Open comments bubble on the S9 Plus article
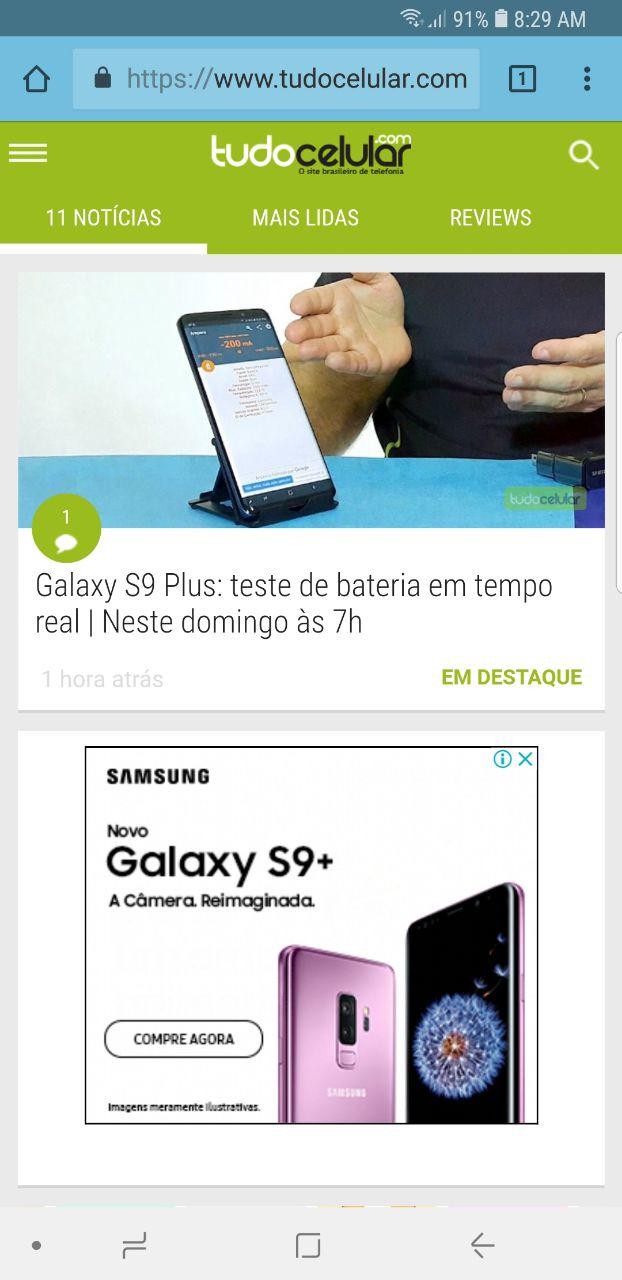Screen dimensions: 622x1280 pyautogui.click(x=66, y=528)
